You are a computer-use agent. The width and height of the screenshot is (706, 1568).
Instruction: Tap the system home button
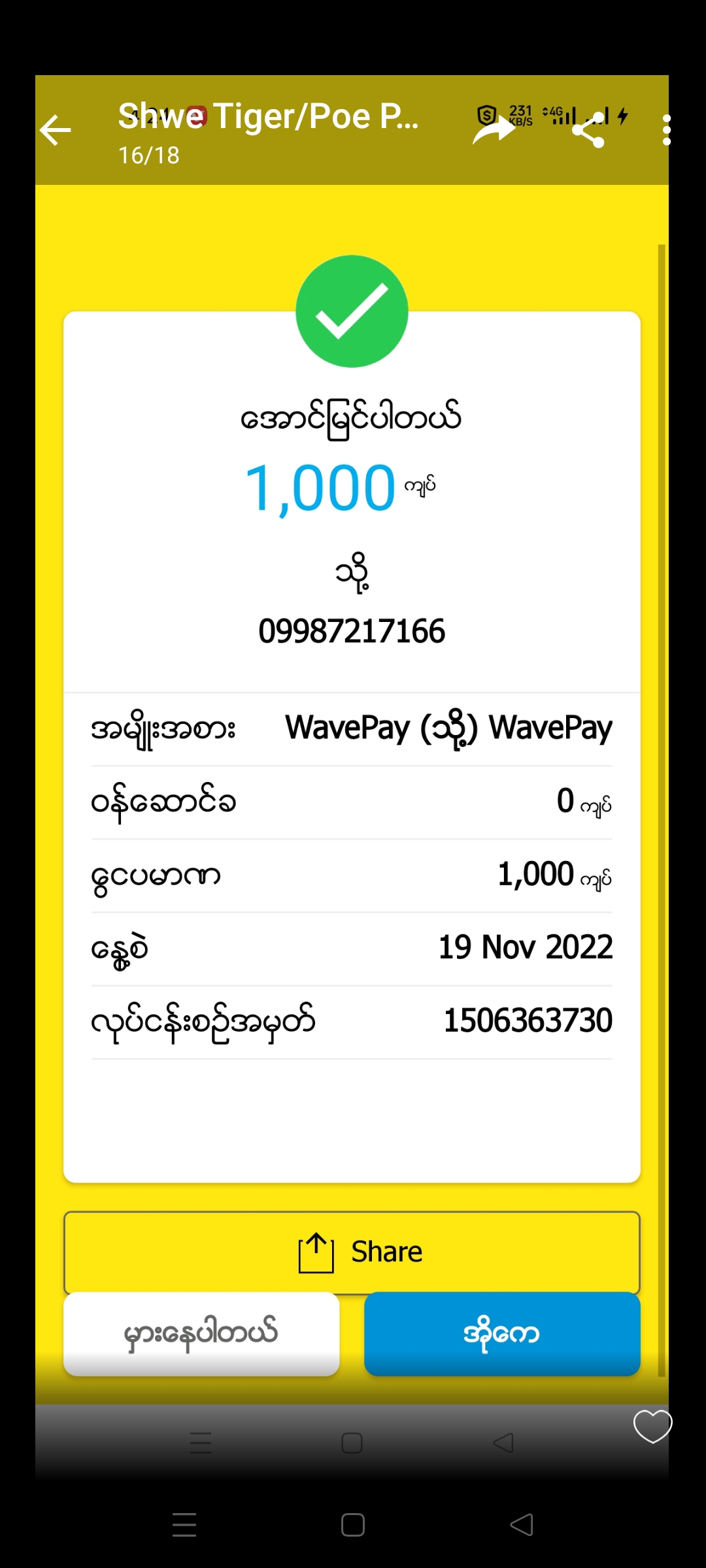coord(353,1525)
